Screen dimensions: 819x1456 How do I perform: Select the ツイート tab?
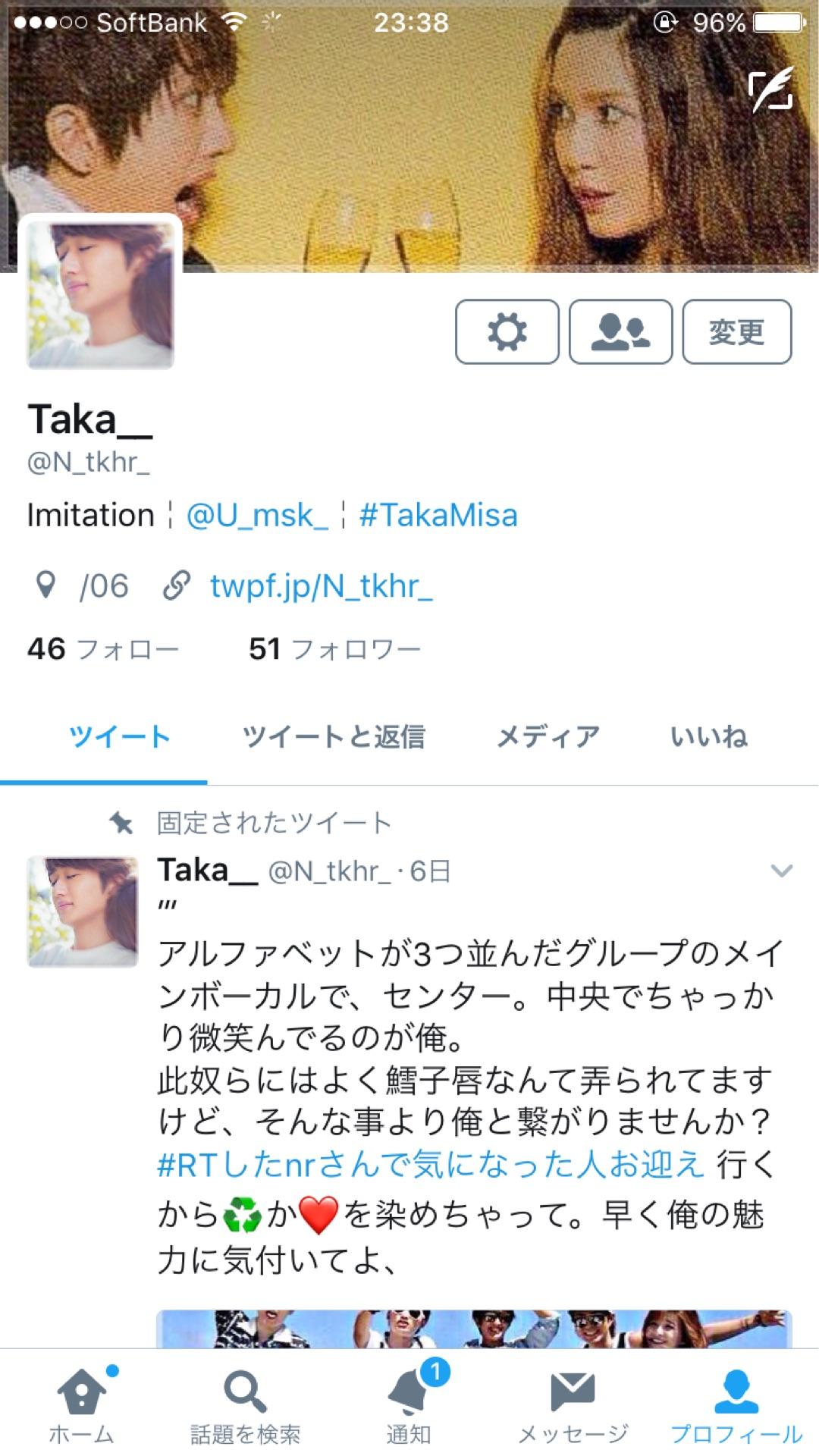click(119, 736)
